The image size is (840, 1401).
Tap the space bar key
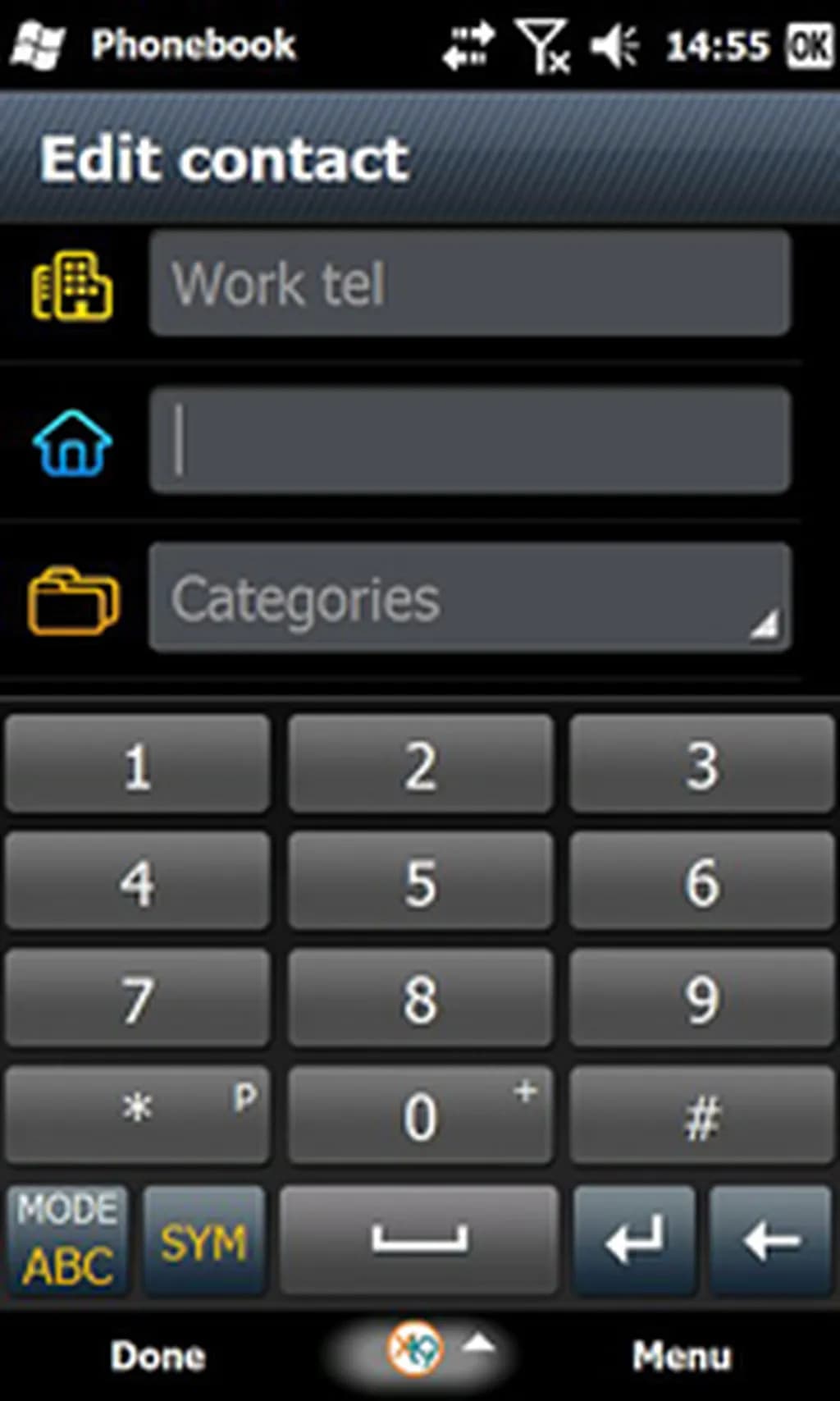point(419,1239)
